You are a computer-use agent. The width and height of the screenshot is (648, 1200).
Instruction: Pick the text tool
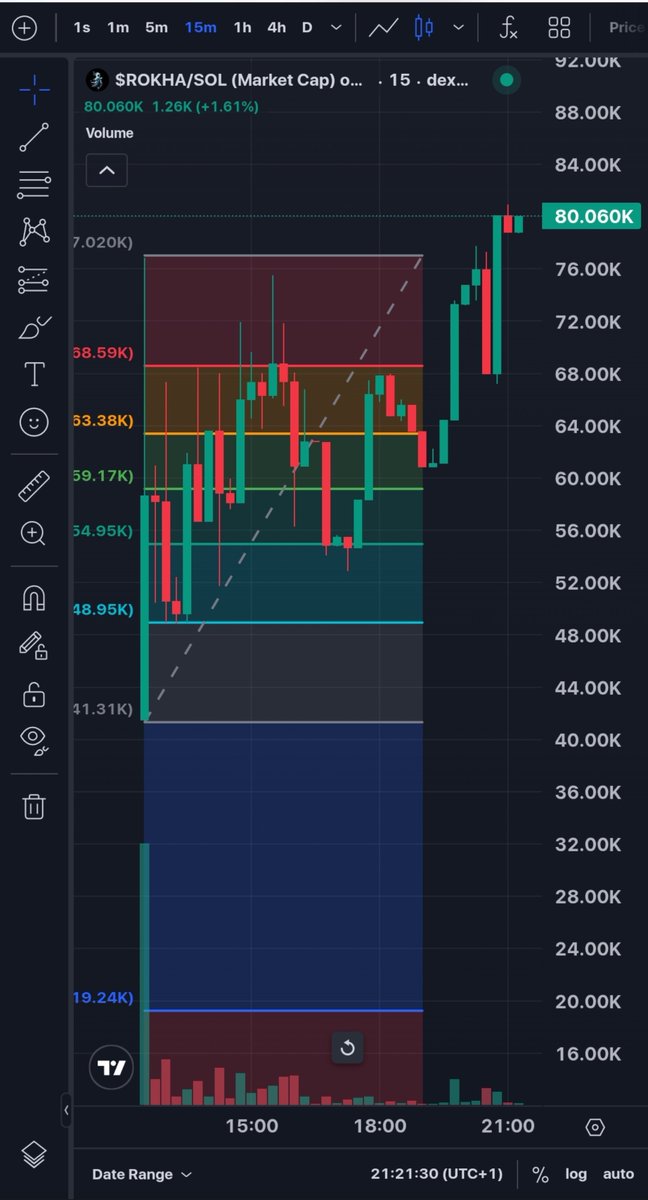pyautogui.click(x=34, y=374)
